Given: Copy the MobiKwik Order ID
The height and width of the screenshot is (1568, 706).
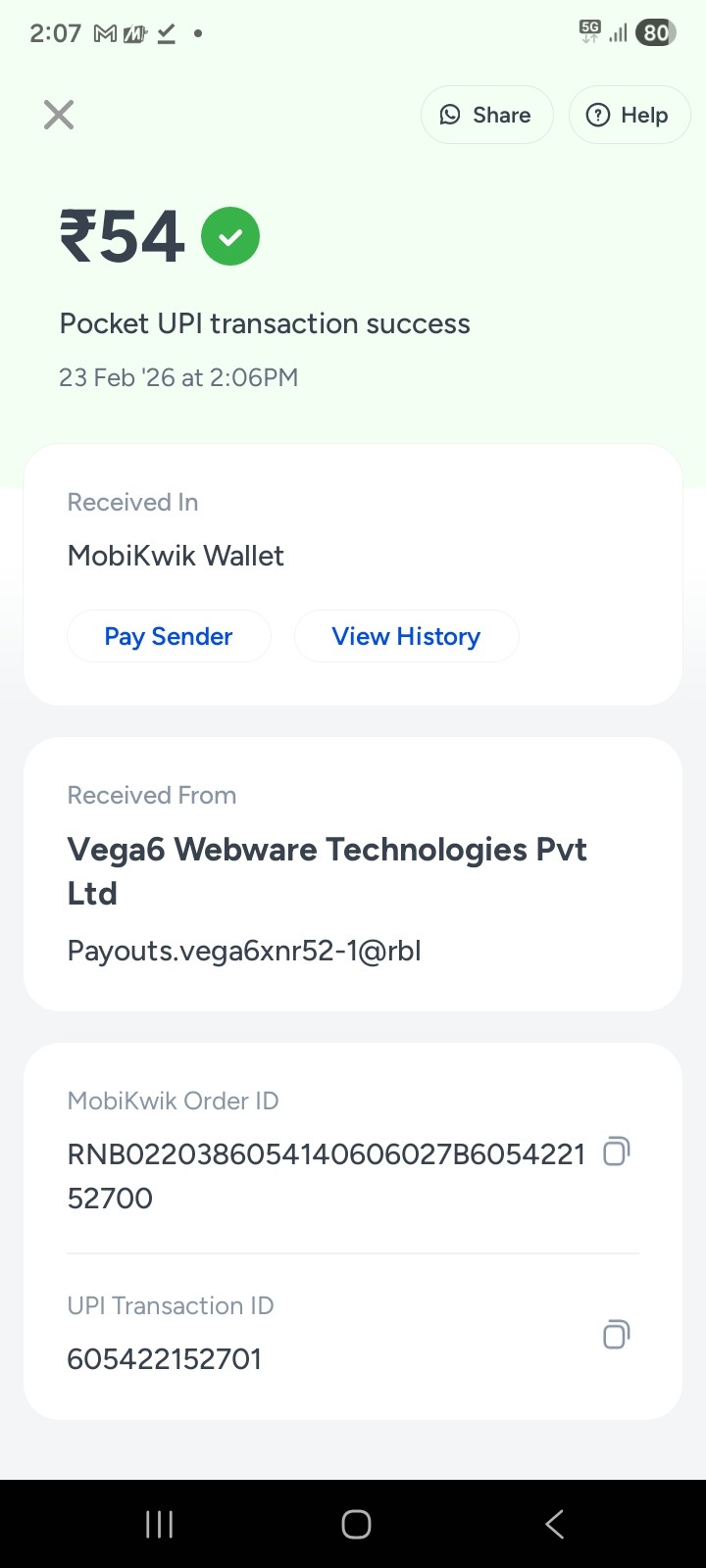Looking at the screenshot, I should pyautogui.click(x=616, y=1151).
